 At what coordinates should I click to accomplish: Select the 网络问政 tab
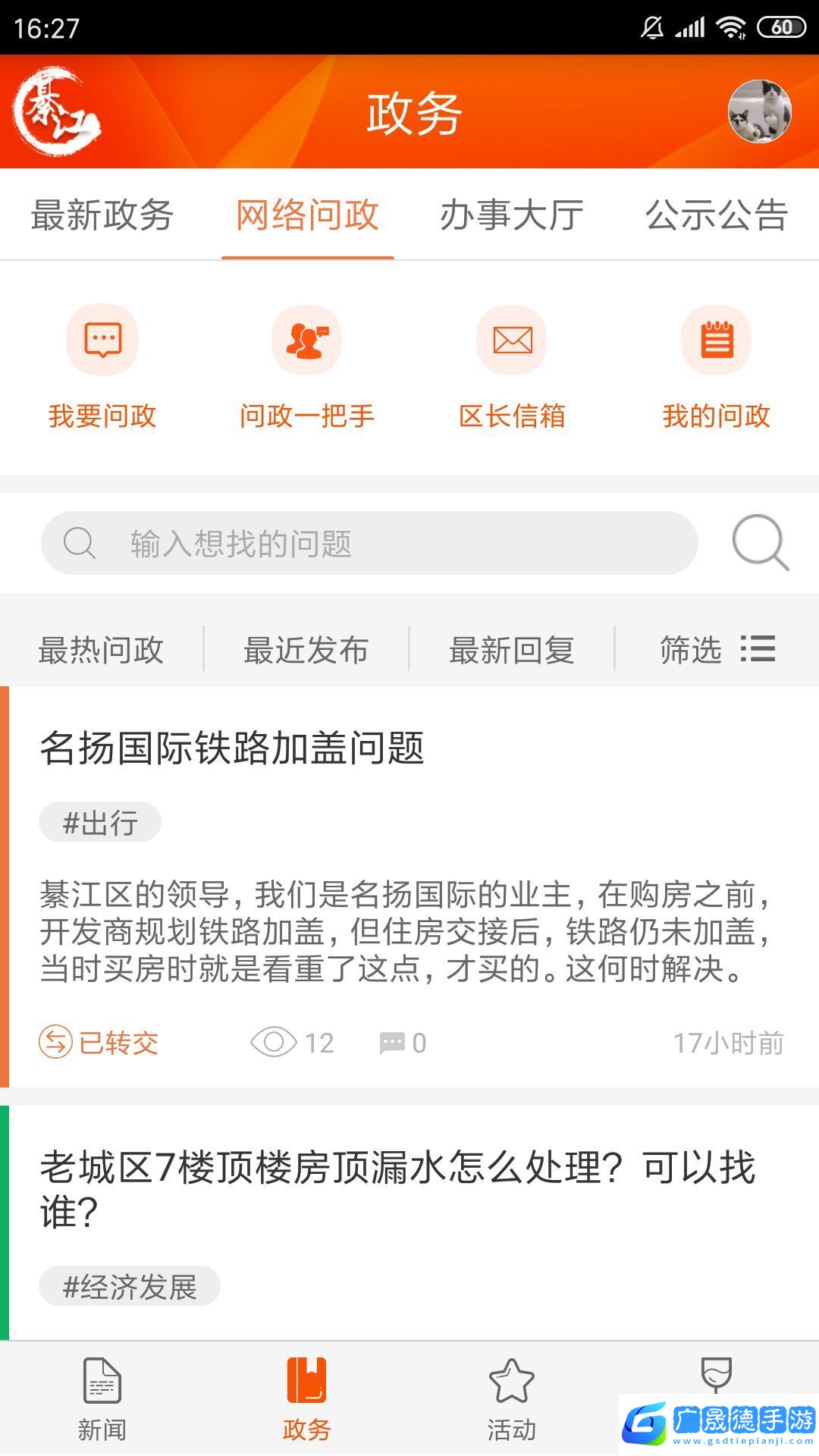pos(307,215)
